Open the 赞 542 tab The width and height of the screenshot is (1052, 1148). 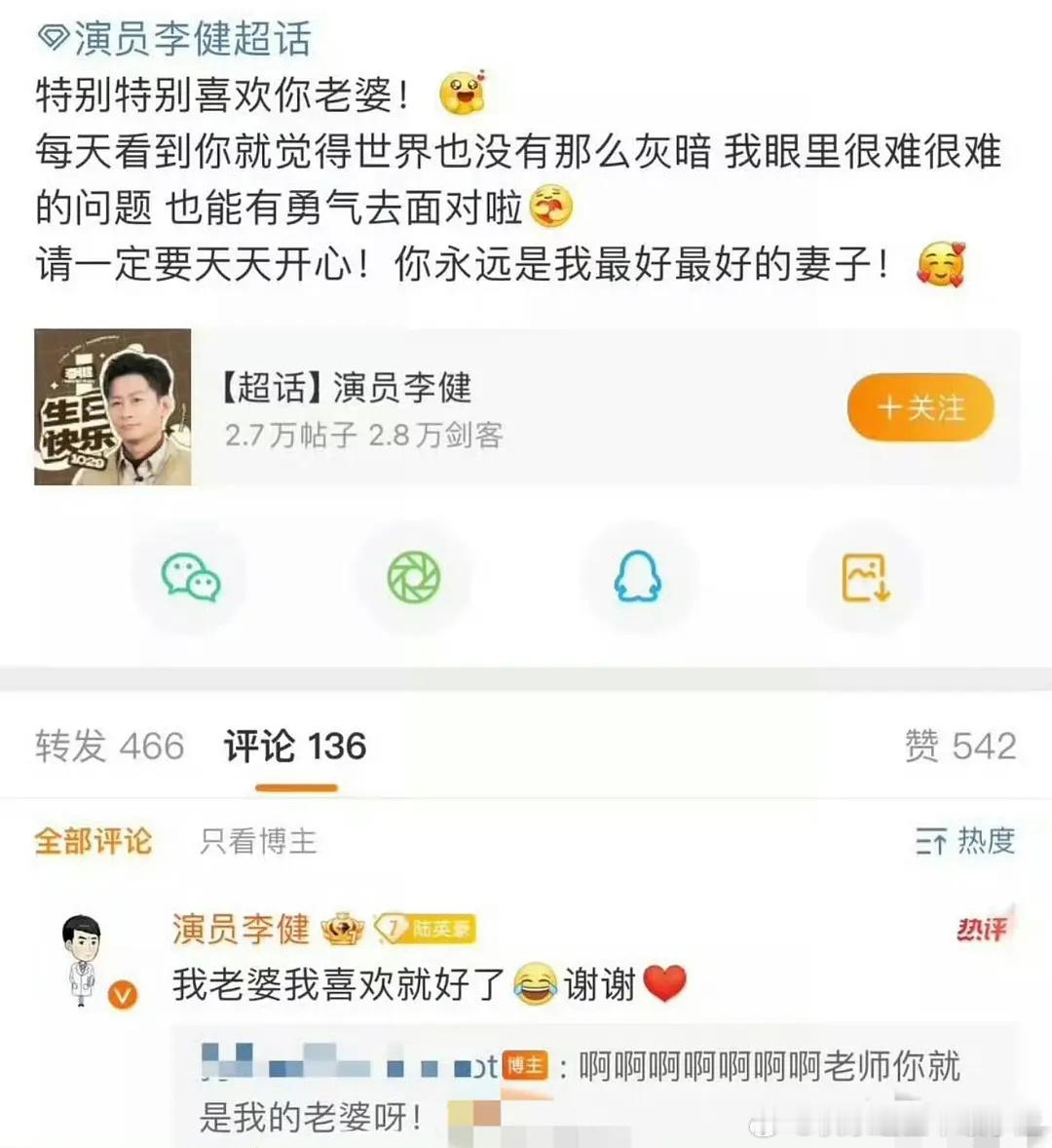[966, 746]
